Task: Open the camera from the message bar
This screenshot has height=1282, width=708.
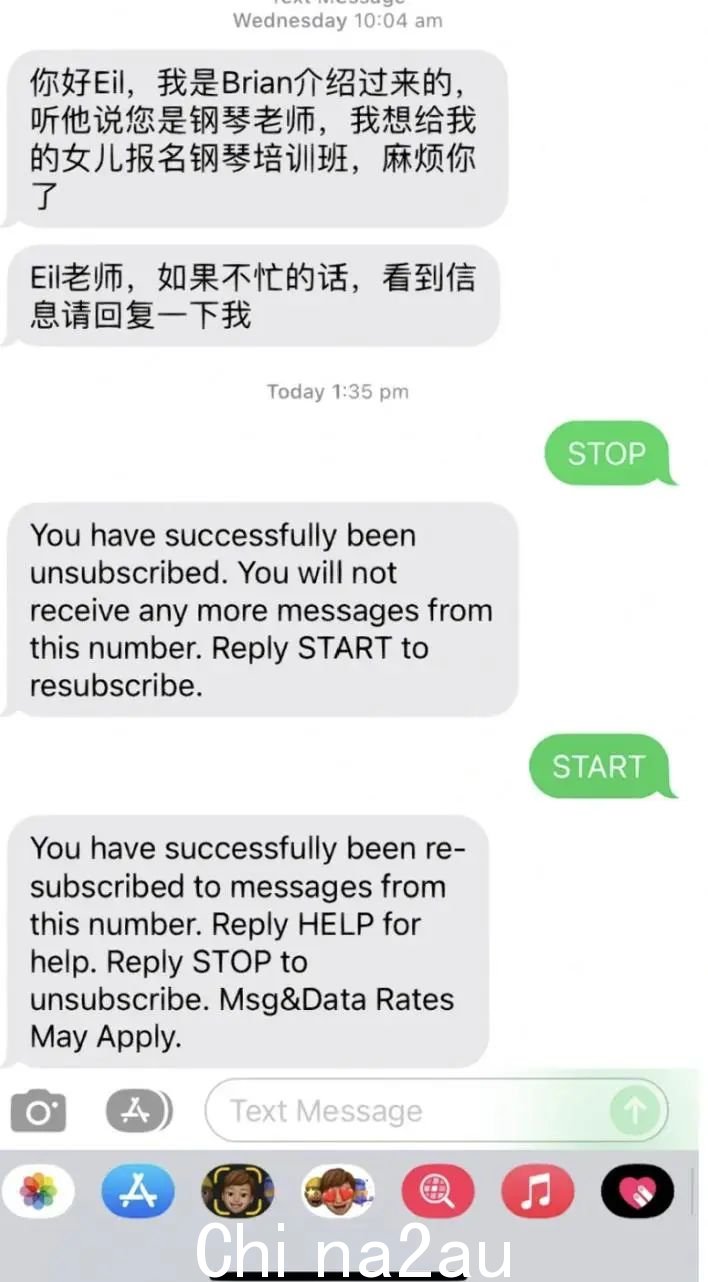Action: click(38, 1111)
